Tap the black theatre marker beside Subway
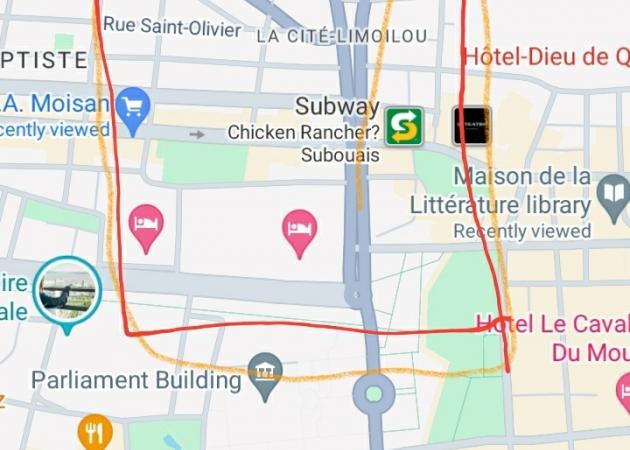Screen dimensions: 630x450 click(471, 126)
